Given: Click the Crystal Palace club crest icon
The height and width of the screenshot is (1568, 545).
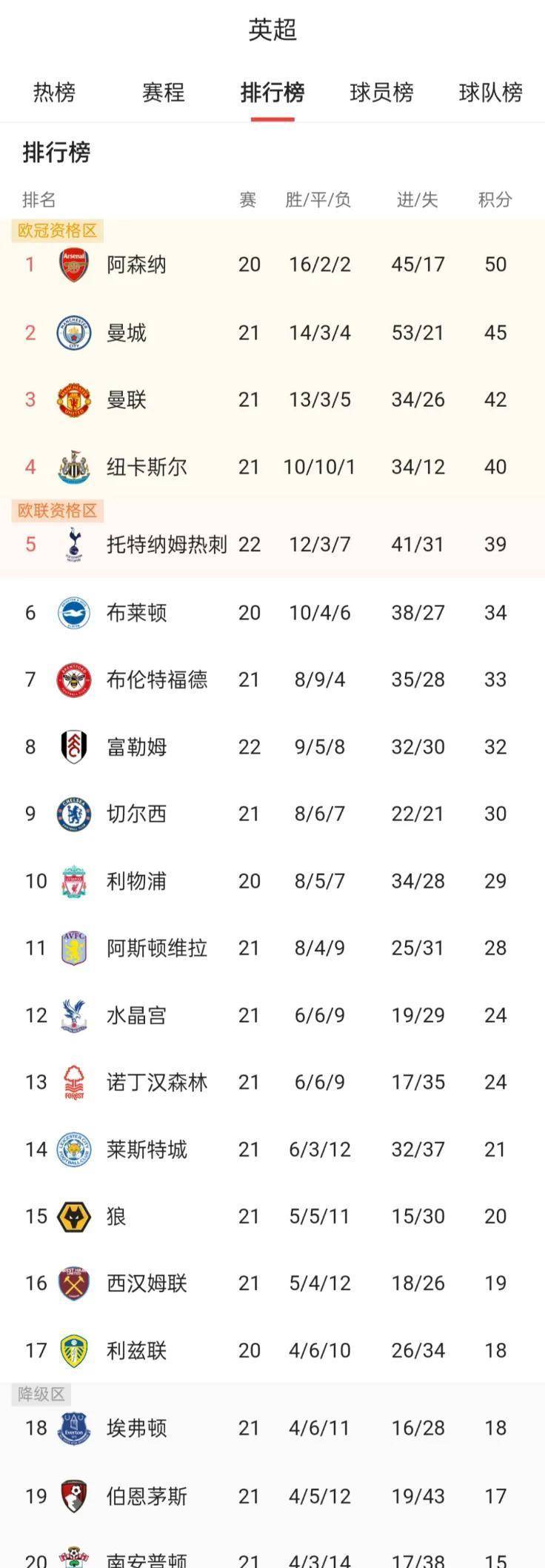Looking at the screenshot, I should (x=73, y=1014).
